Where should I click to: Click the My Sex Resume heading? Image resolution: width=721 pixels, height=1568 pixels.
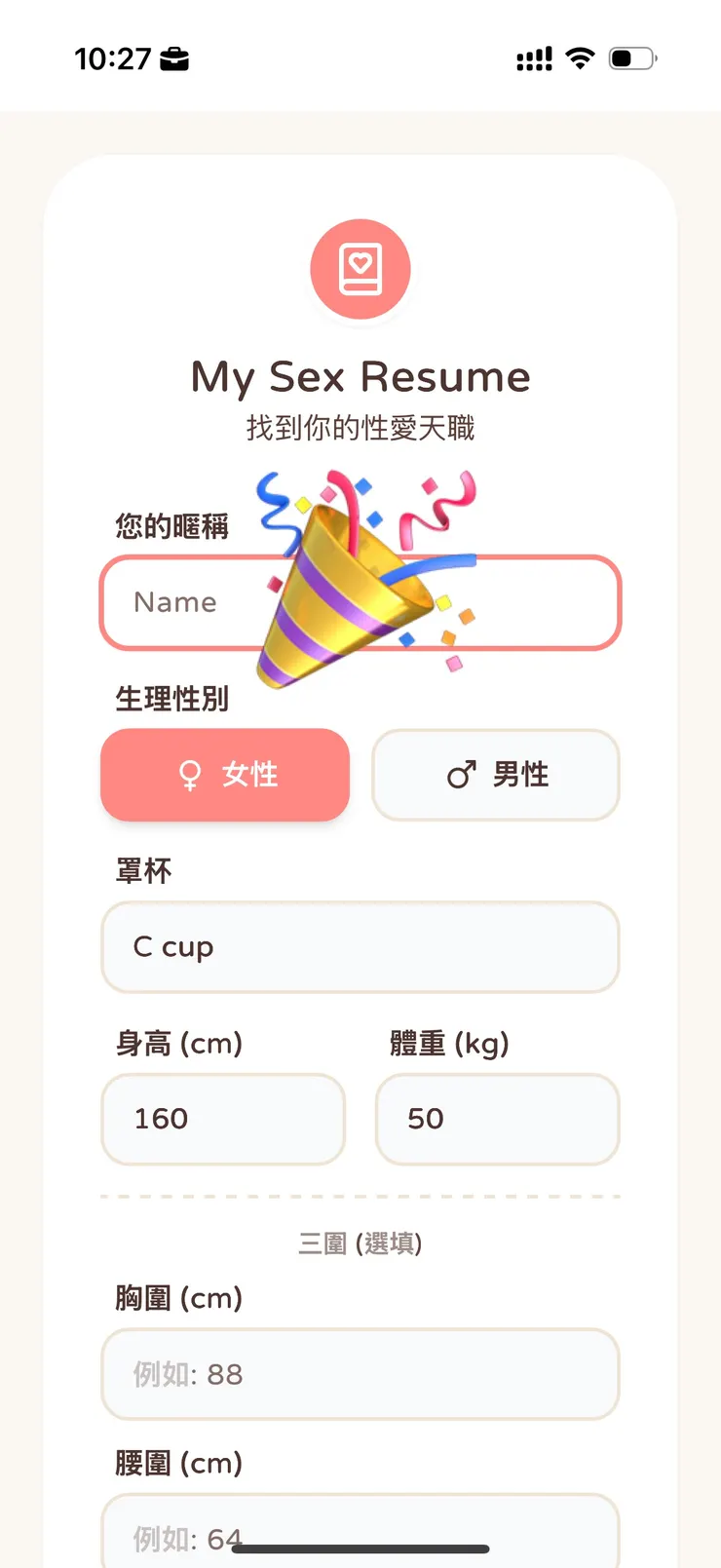tap(360, 376)
